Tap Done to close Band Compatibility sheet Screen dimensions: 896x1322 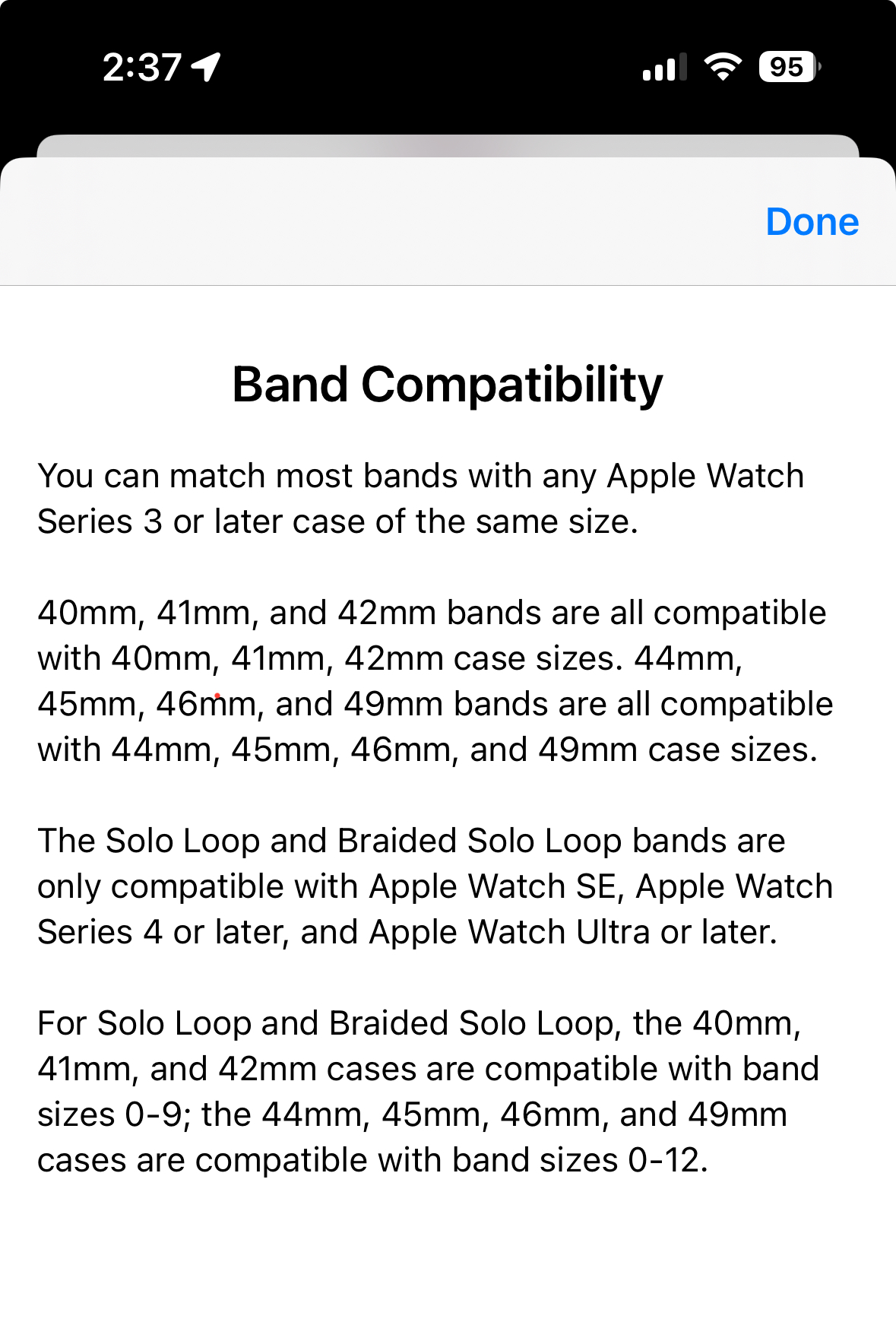click(x=812, y=222)
